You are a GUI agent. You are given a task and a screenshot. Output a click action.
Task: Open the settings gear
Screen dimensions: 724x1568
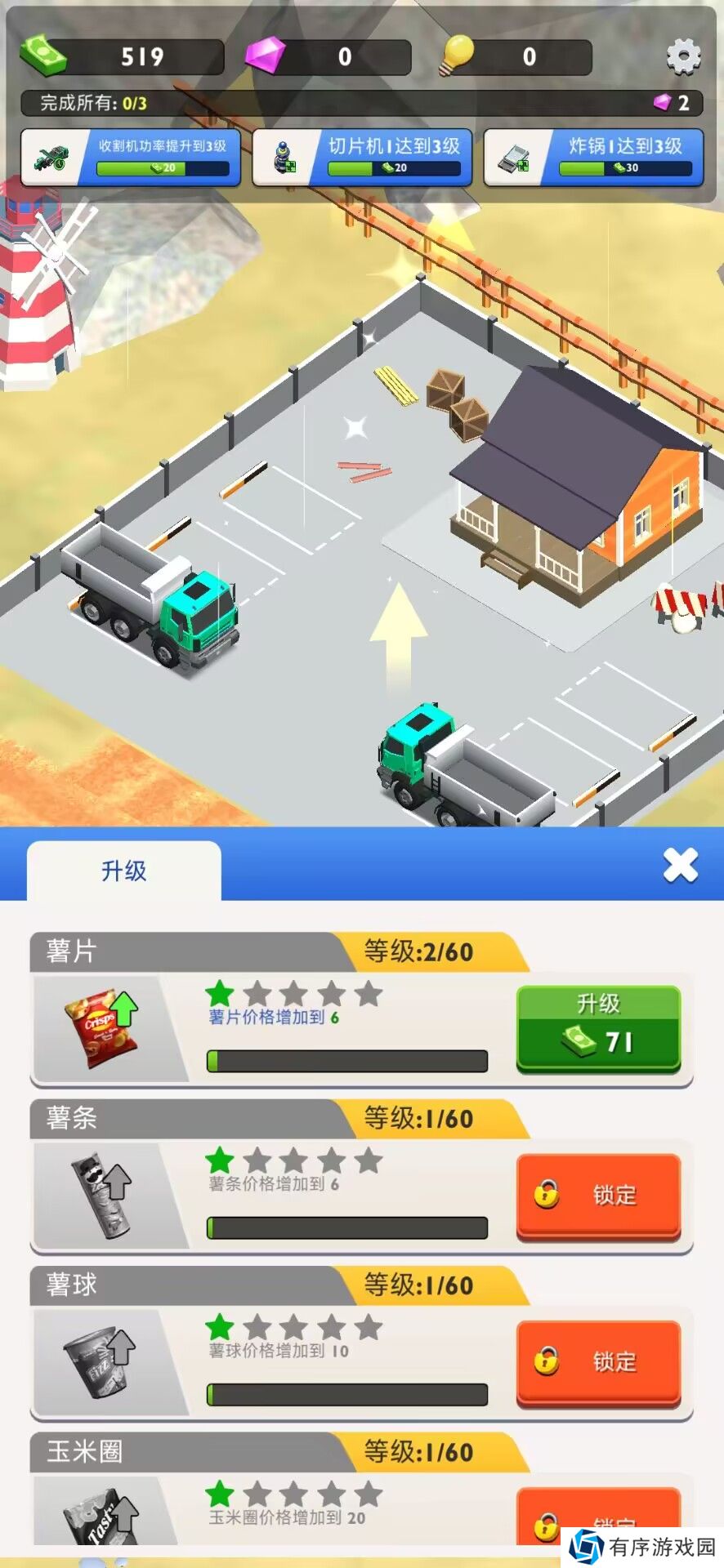[683, 56]
